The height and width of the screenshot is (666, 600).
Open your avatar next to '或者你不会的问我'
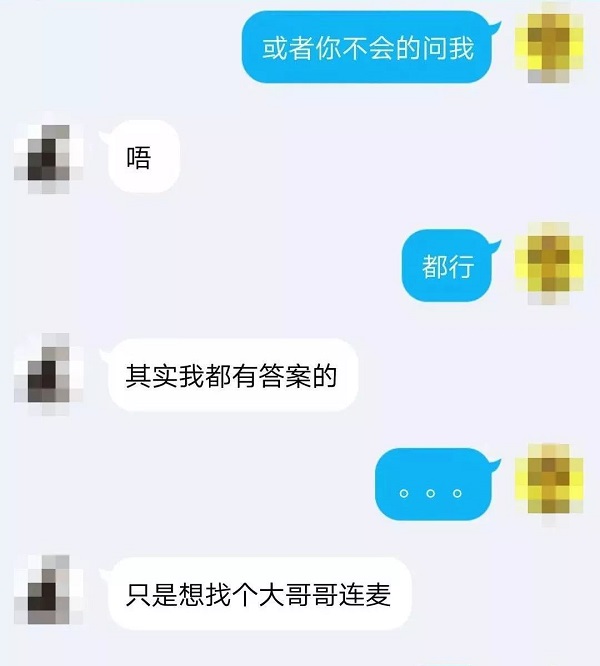[548, 46]
